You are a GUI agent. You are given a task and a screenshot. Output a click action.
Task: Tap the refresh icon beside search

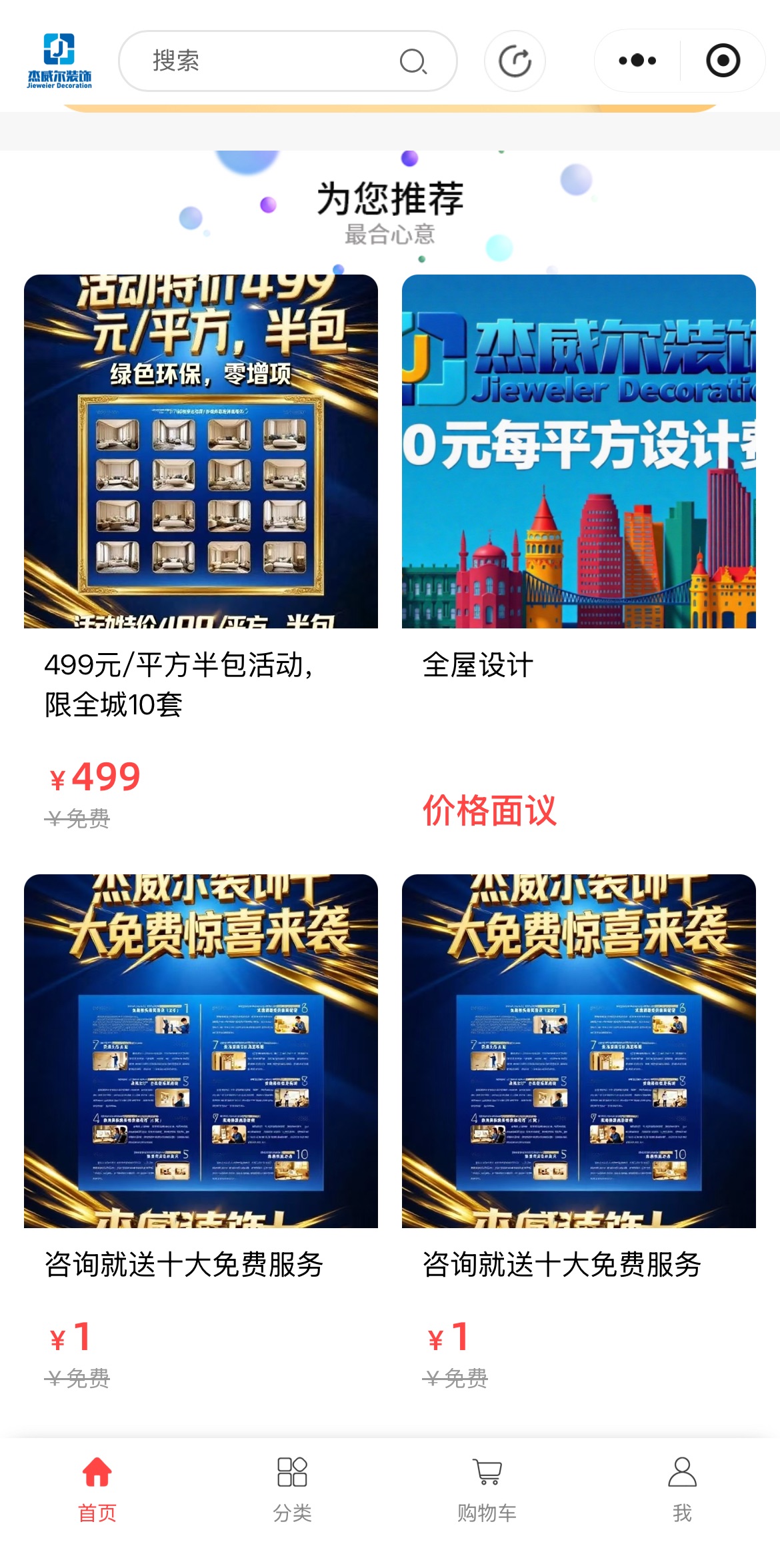pos(515,61)
